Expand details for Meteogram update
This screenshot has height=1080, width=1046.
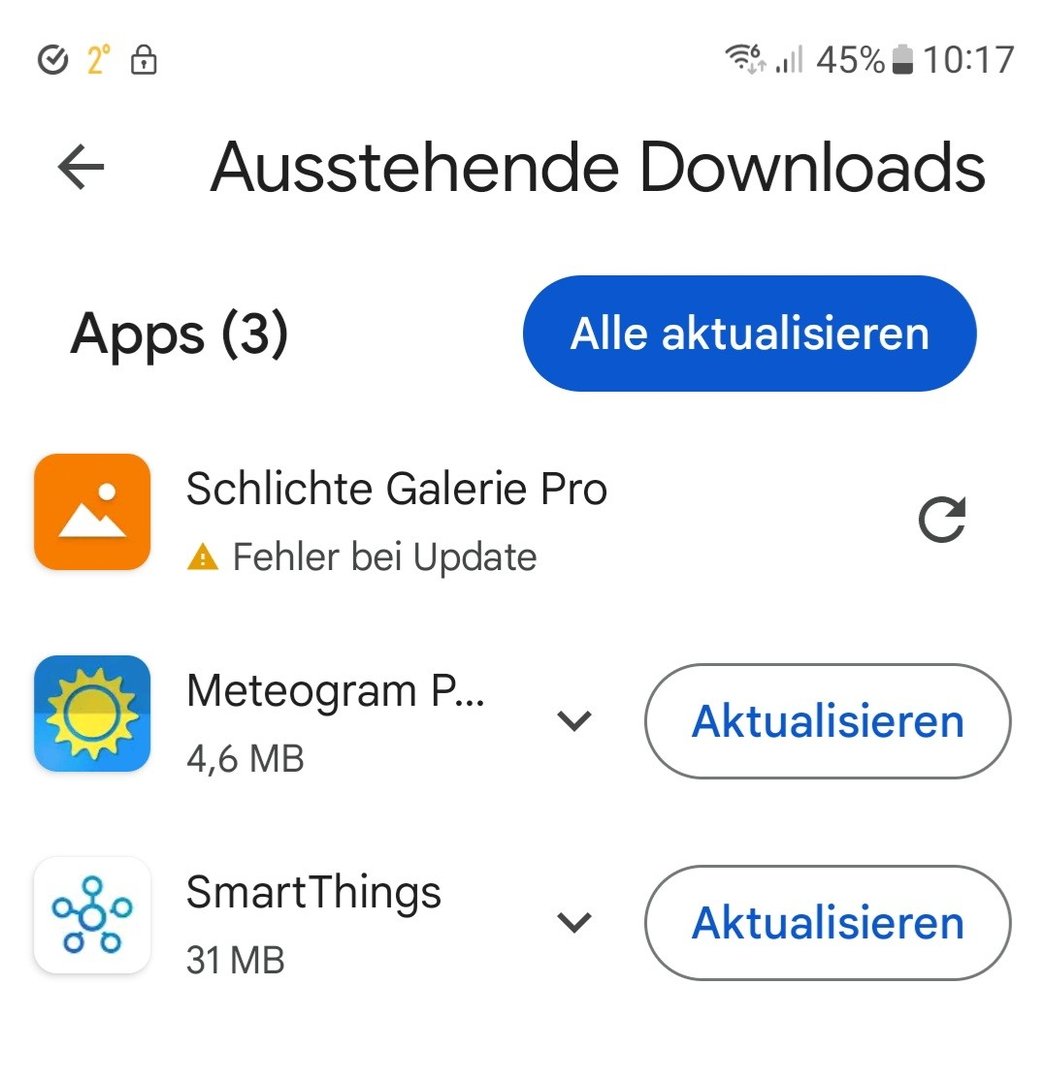tap(574, 721)
